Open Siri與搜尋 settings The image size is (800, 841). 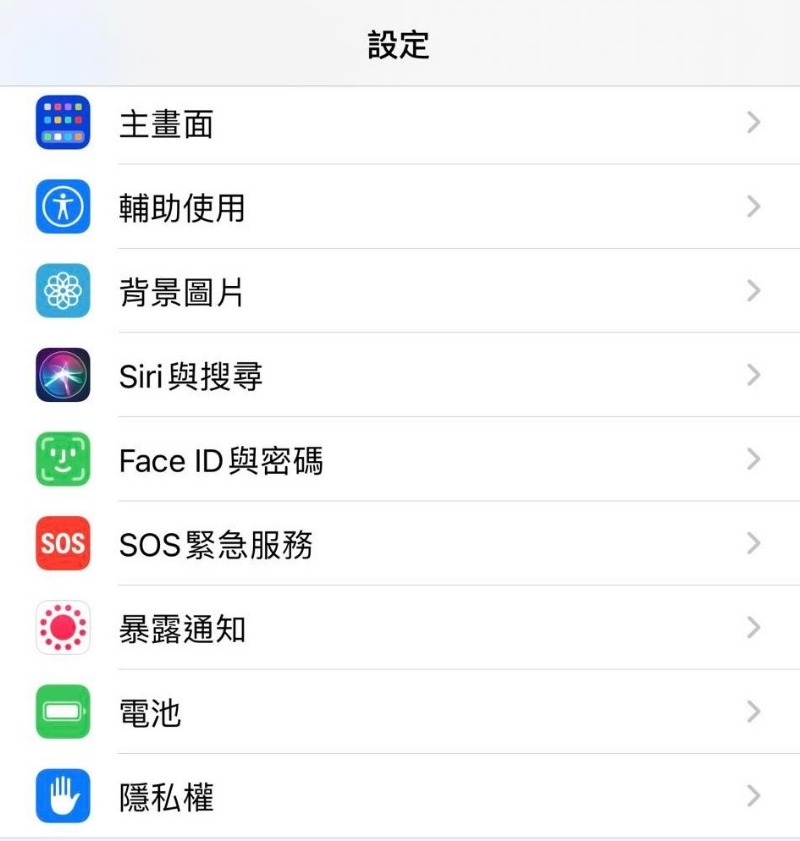[x=400, y=376]
